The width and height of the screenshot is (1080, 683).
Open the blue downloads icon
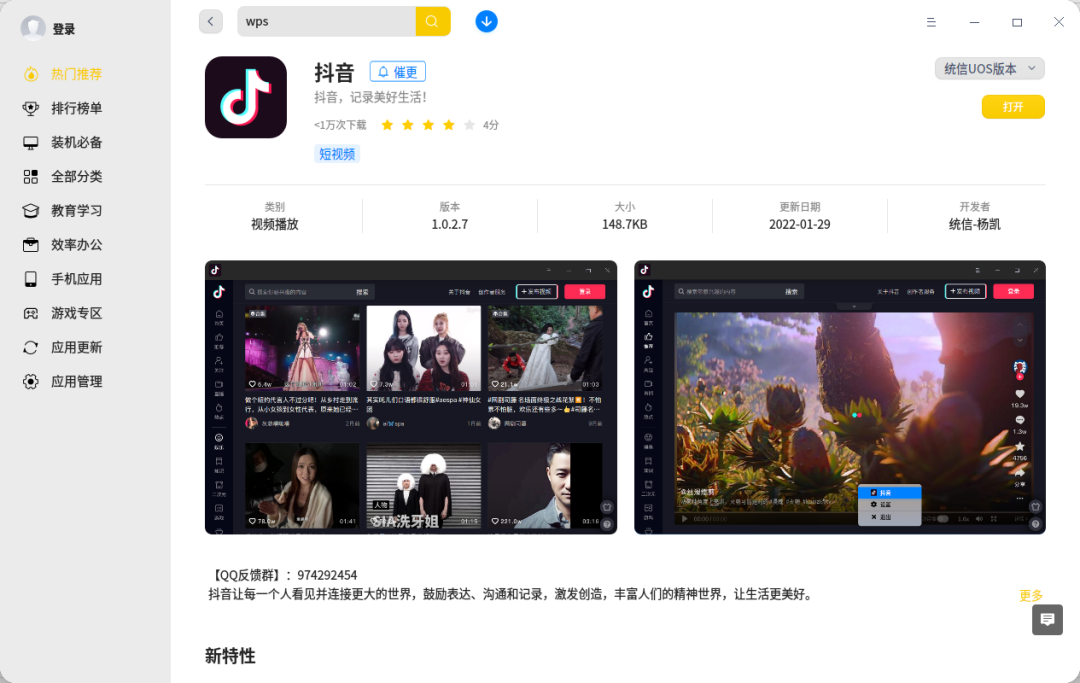point(486,21)
